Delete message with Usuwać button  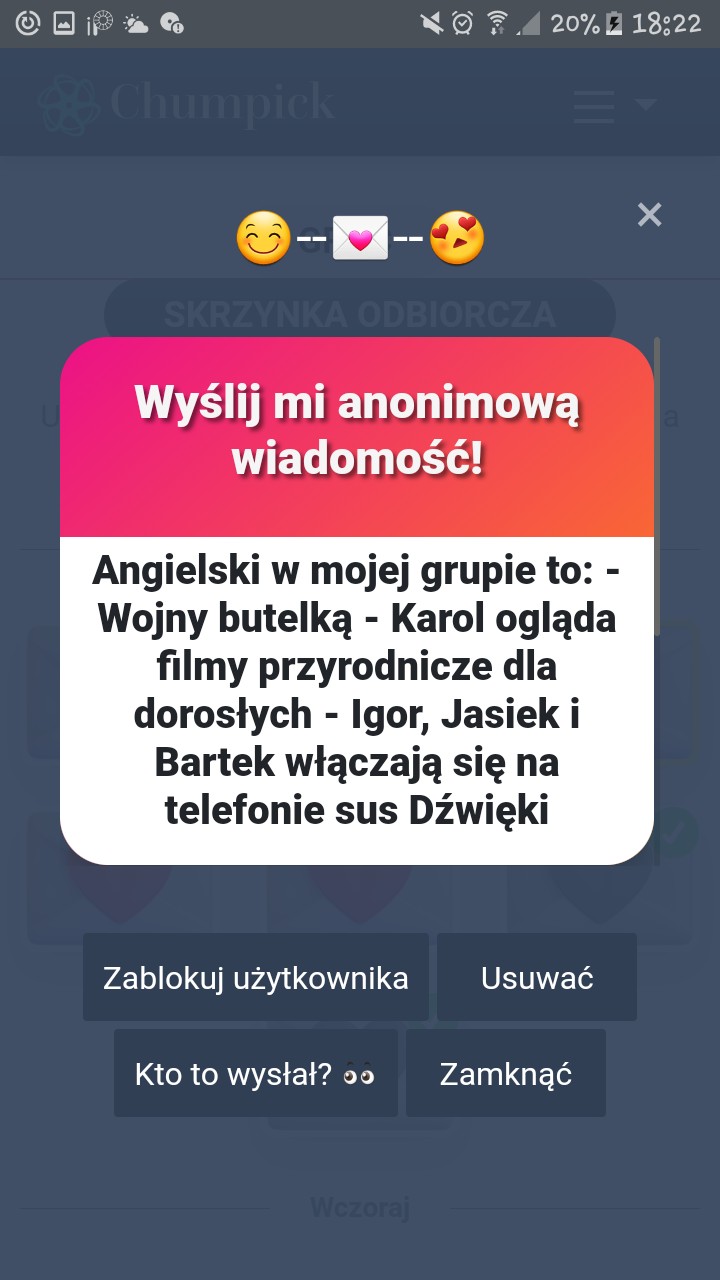tap(537, 977)
